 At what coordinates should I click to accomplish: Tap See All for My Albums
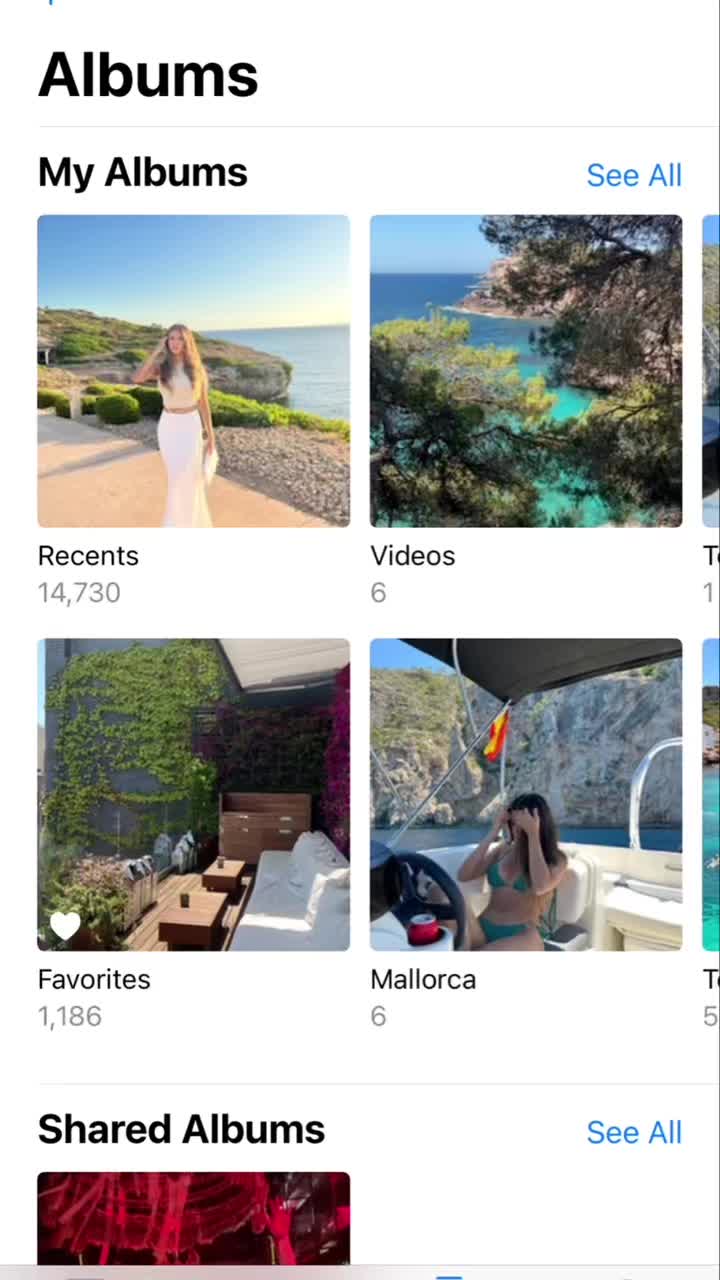pyautogui.click(x=634, y=175)
